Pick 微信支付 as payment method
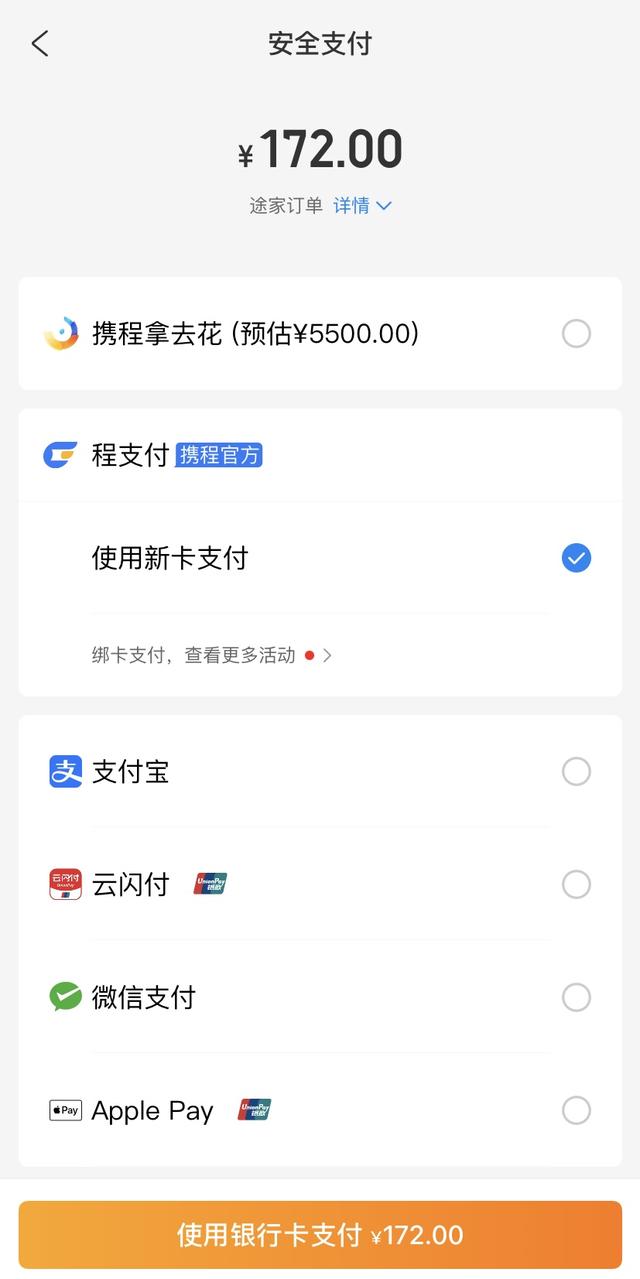 [x=320, y=998]
